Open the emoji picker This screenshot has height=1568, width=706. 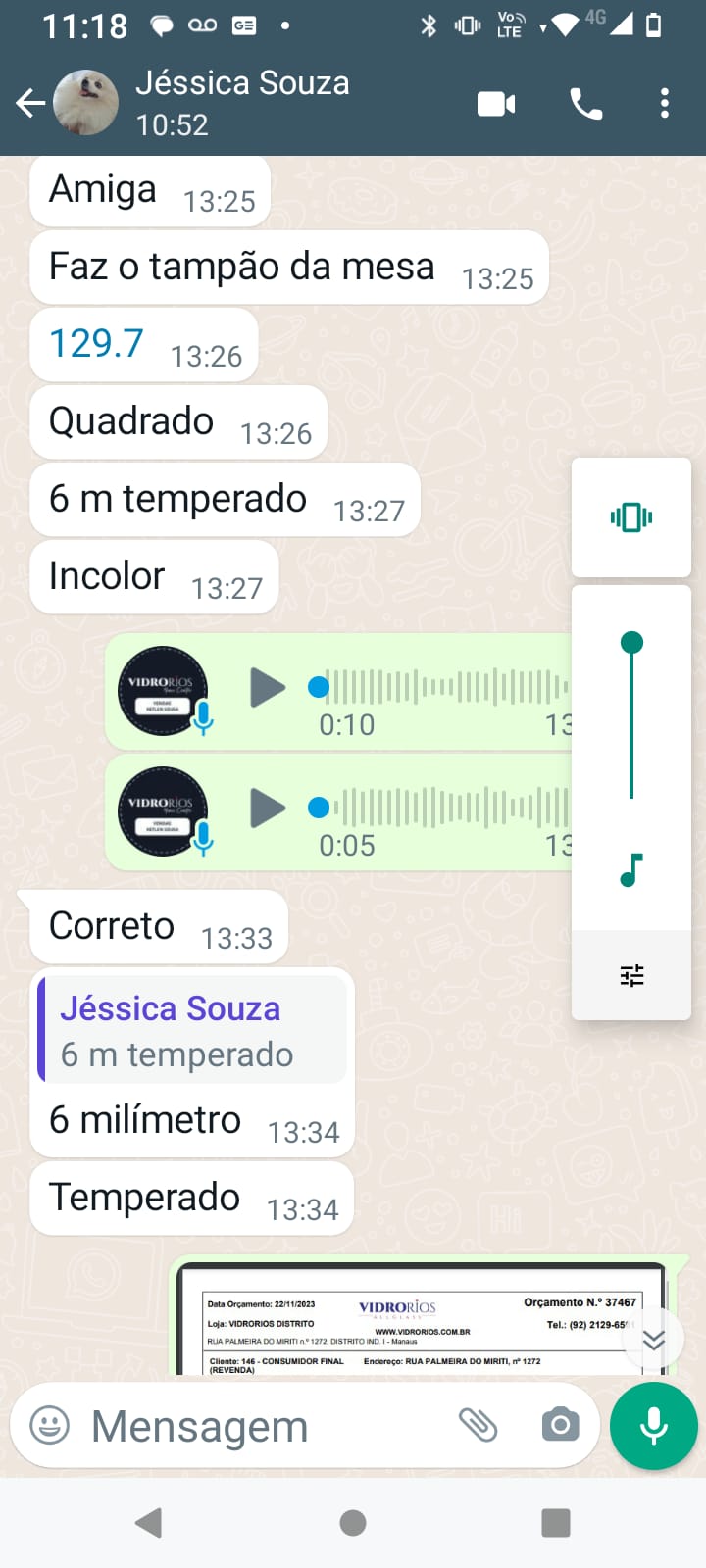click(x=50, y=1425)
